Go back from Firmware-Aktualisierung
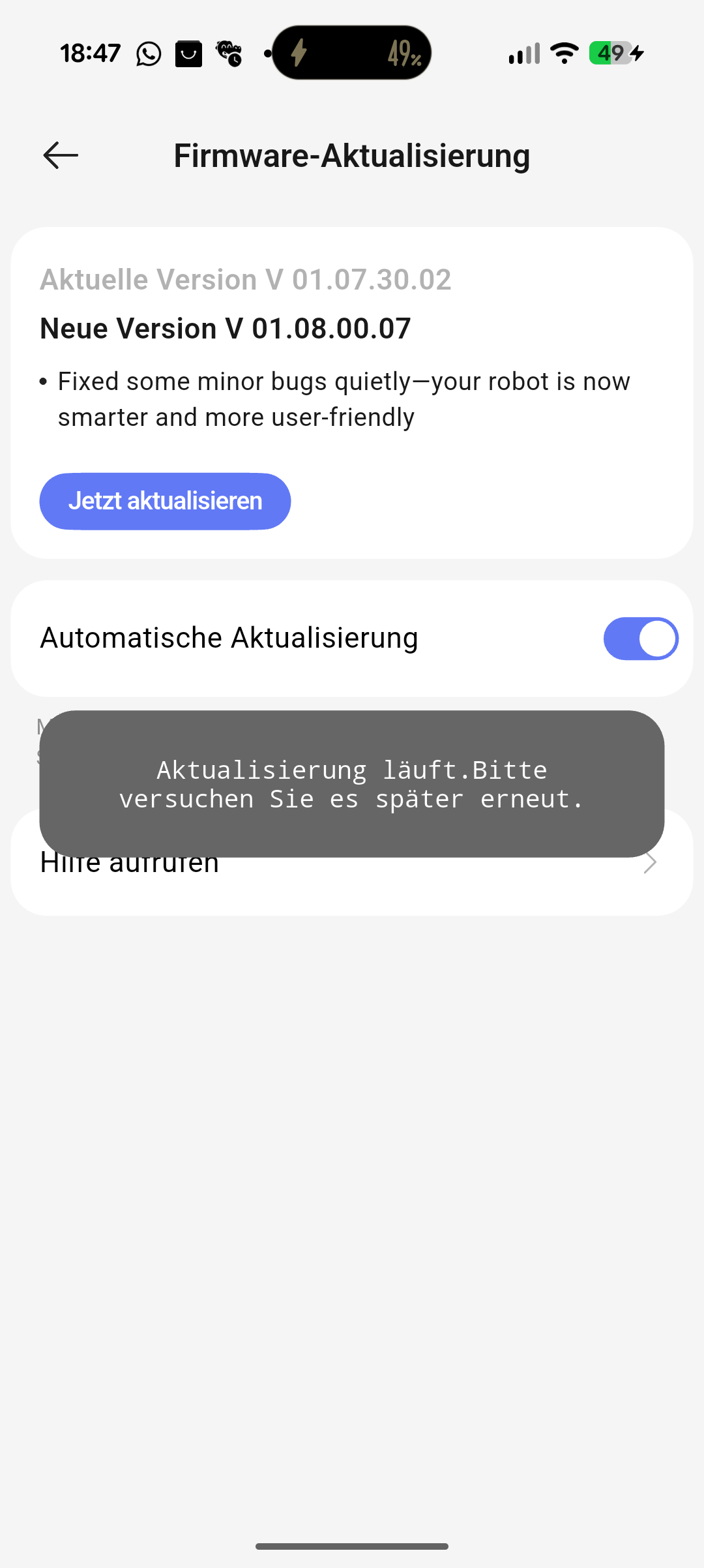704x1568 pixels. [61, 156]
